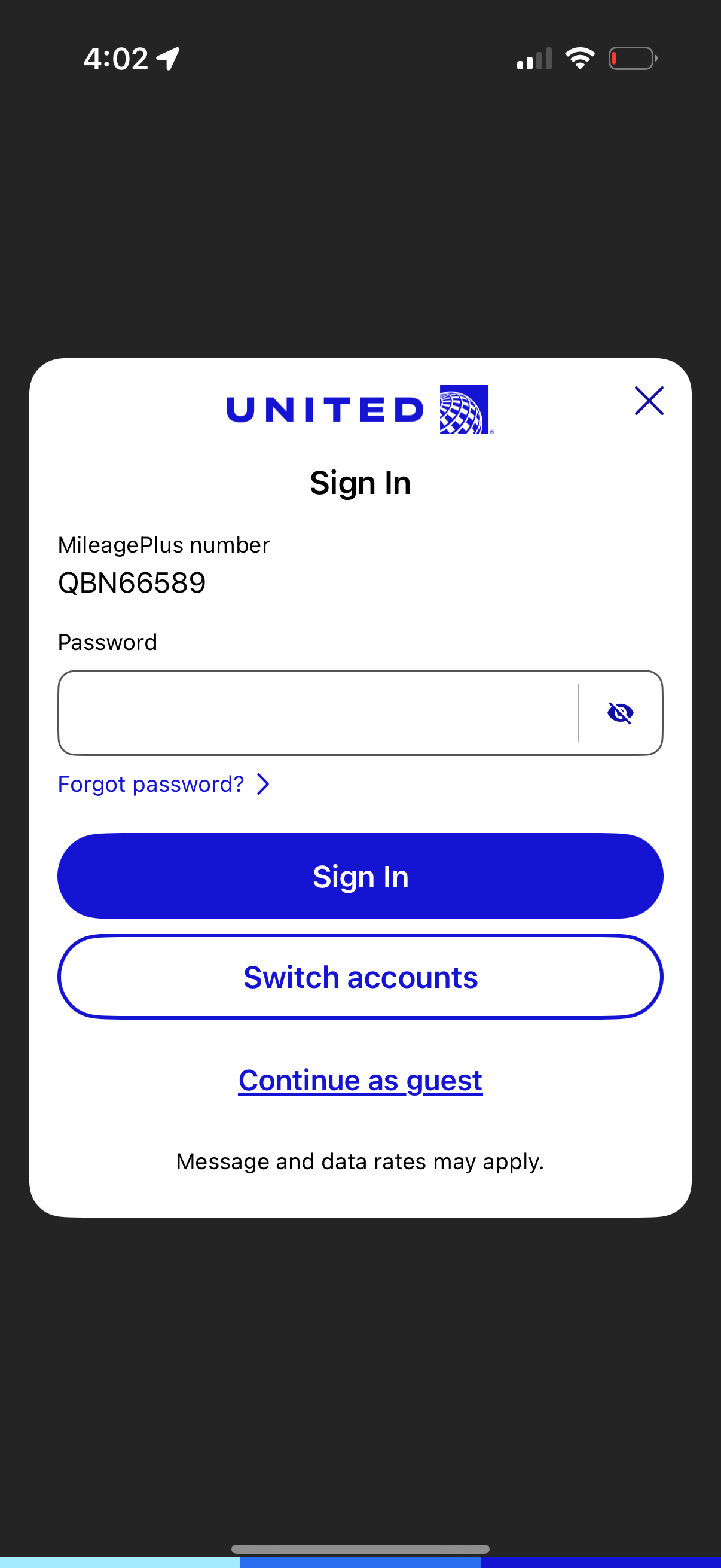This screenshot has height=1568, width=721.
Task: Continue as guest
Action: point(360,1080)
